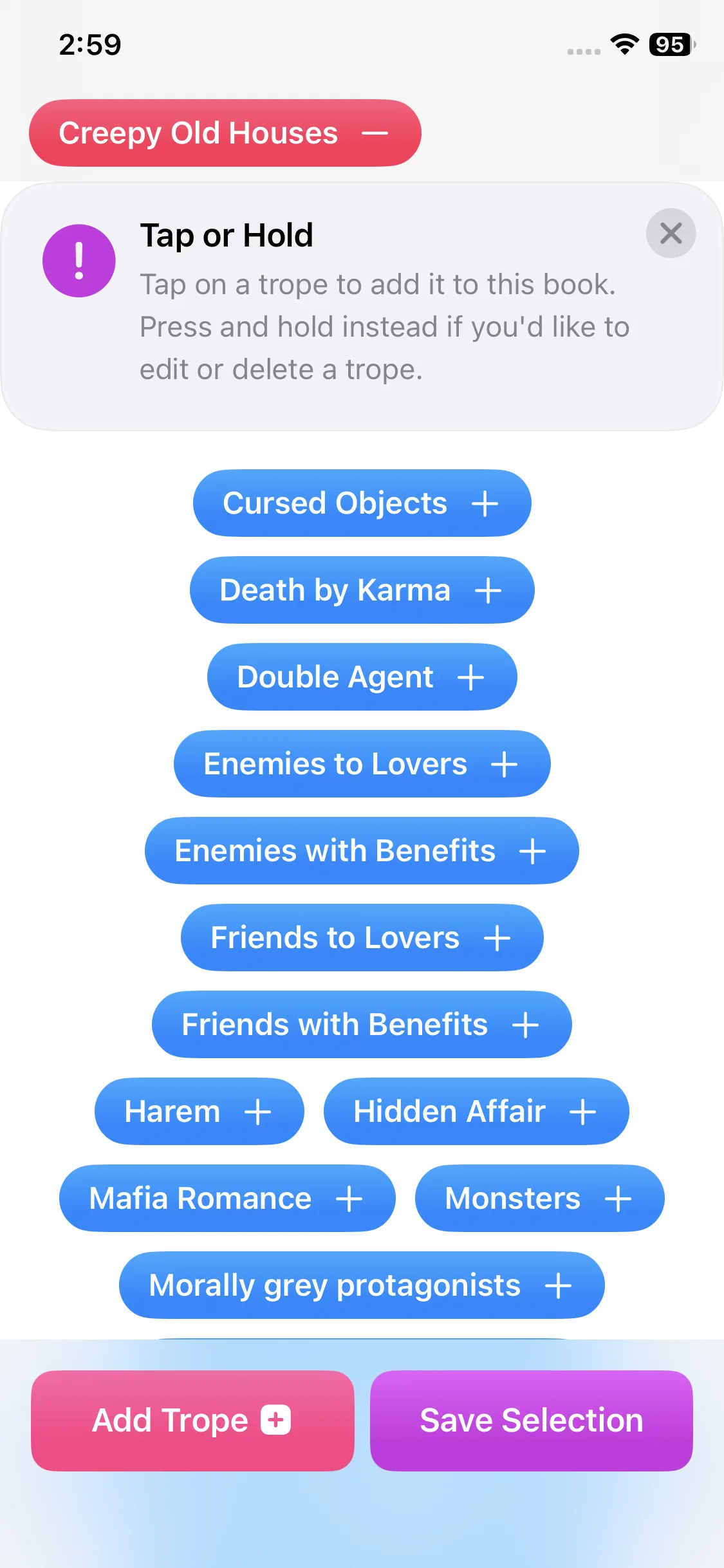This screenshot has width=724, height=1568.
Task: Dismiss the Tap or Hold tip
Action: coord(671,233)
